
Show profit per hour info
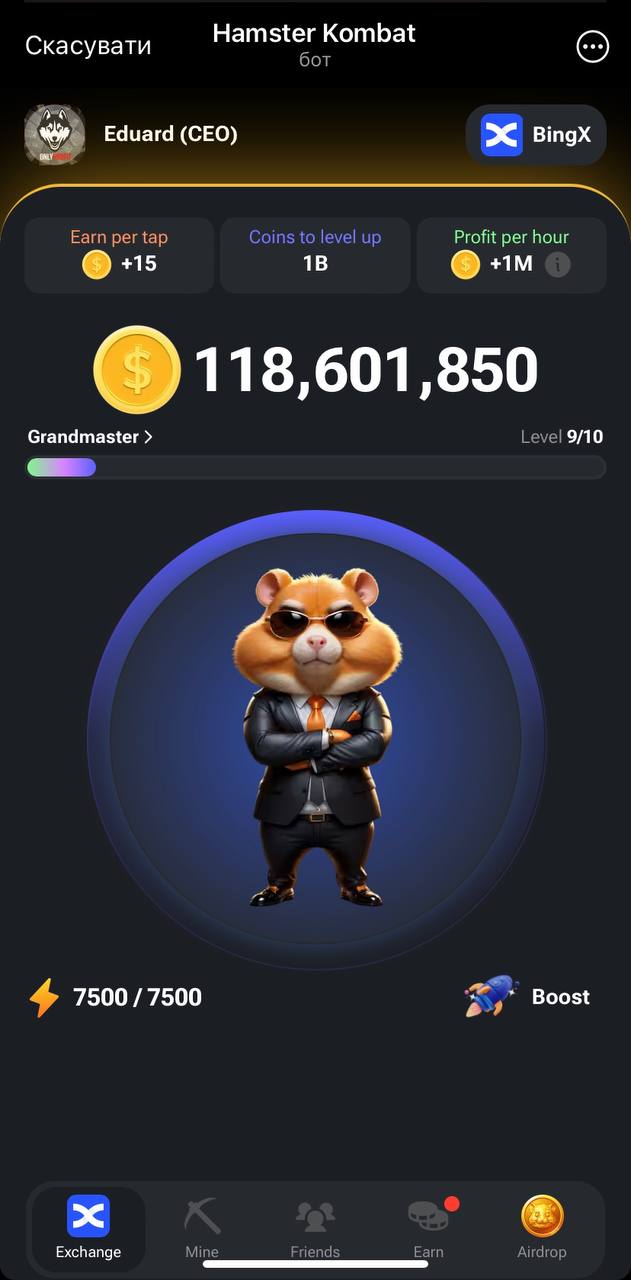558,265
